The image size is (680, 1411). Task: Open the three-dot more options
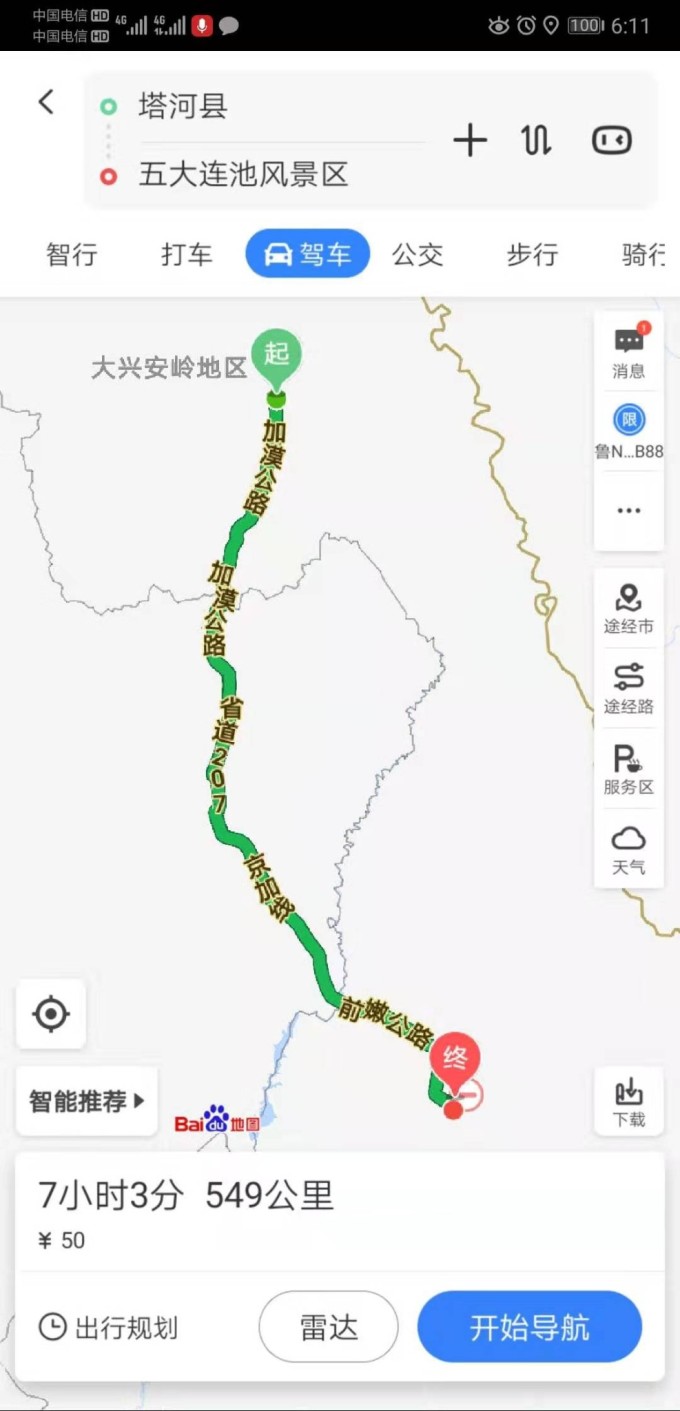click(x=629, y=510)
